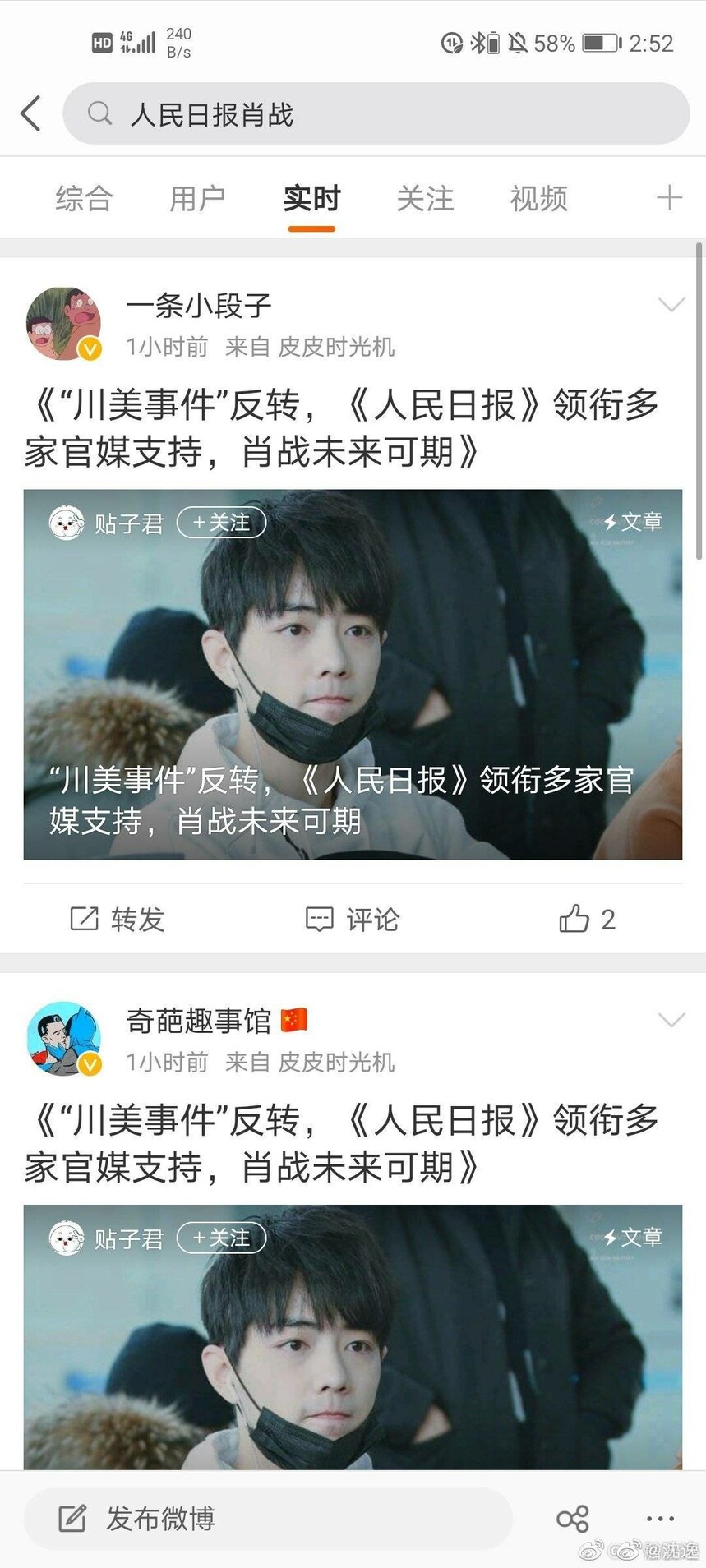Expand the dropdown arrow on 一条小段子's post

click(671, 305)
